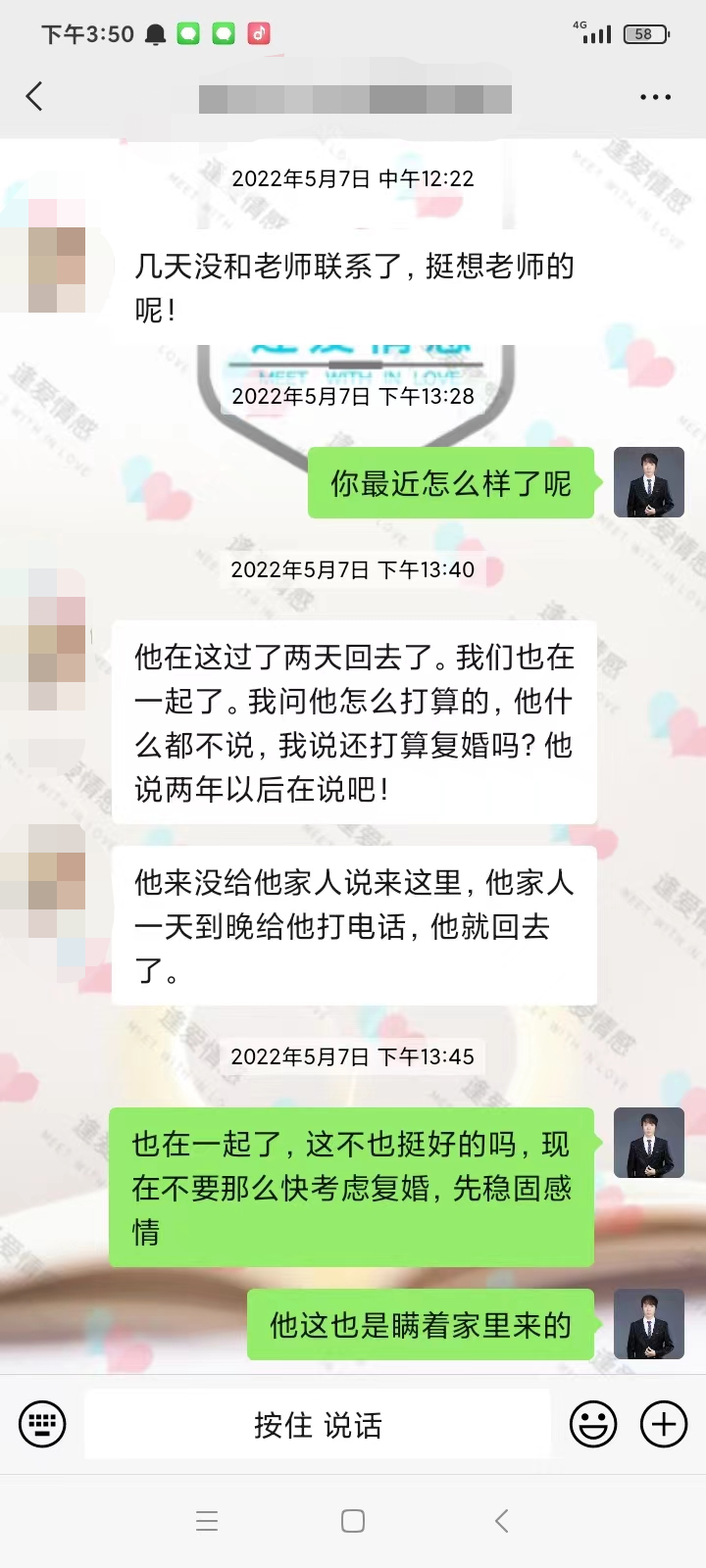Open the system recent apps button
Image resolution: width=706 pixels, height=1568 pixels.
coord(207,1521)
